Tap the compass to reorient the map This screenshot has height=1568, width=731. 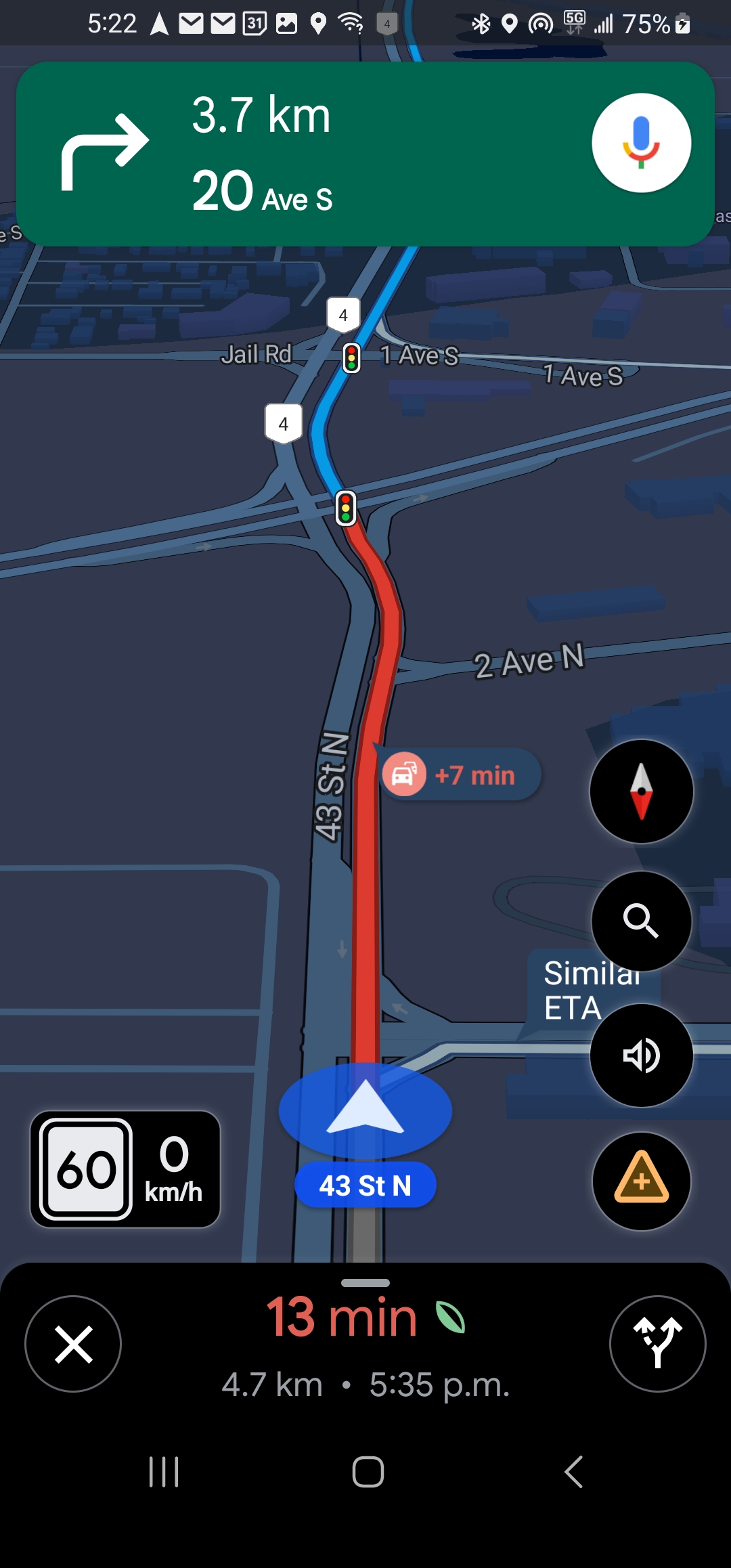641,791
